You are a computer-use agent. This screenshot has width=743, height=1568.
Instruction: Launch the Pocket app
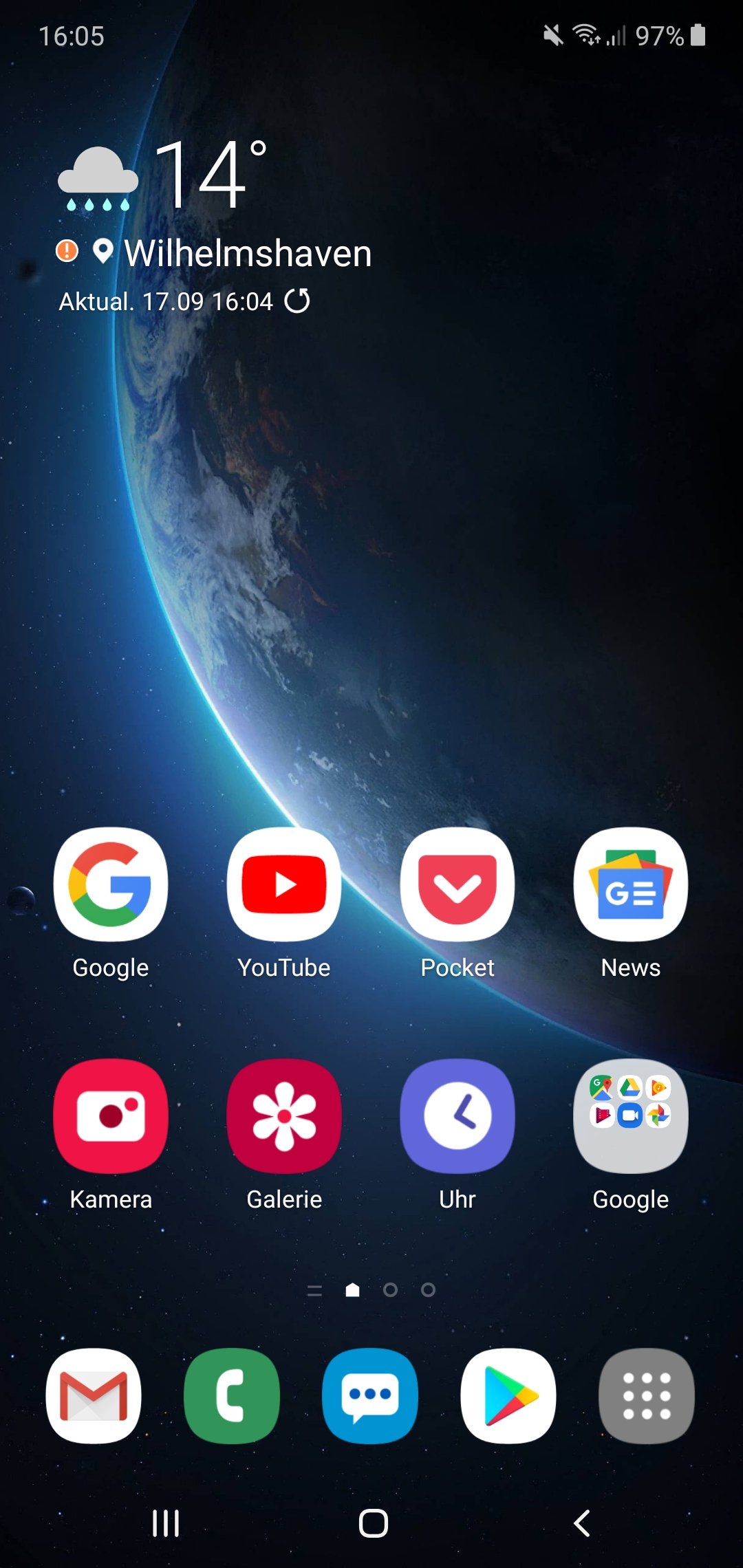457,885
